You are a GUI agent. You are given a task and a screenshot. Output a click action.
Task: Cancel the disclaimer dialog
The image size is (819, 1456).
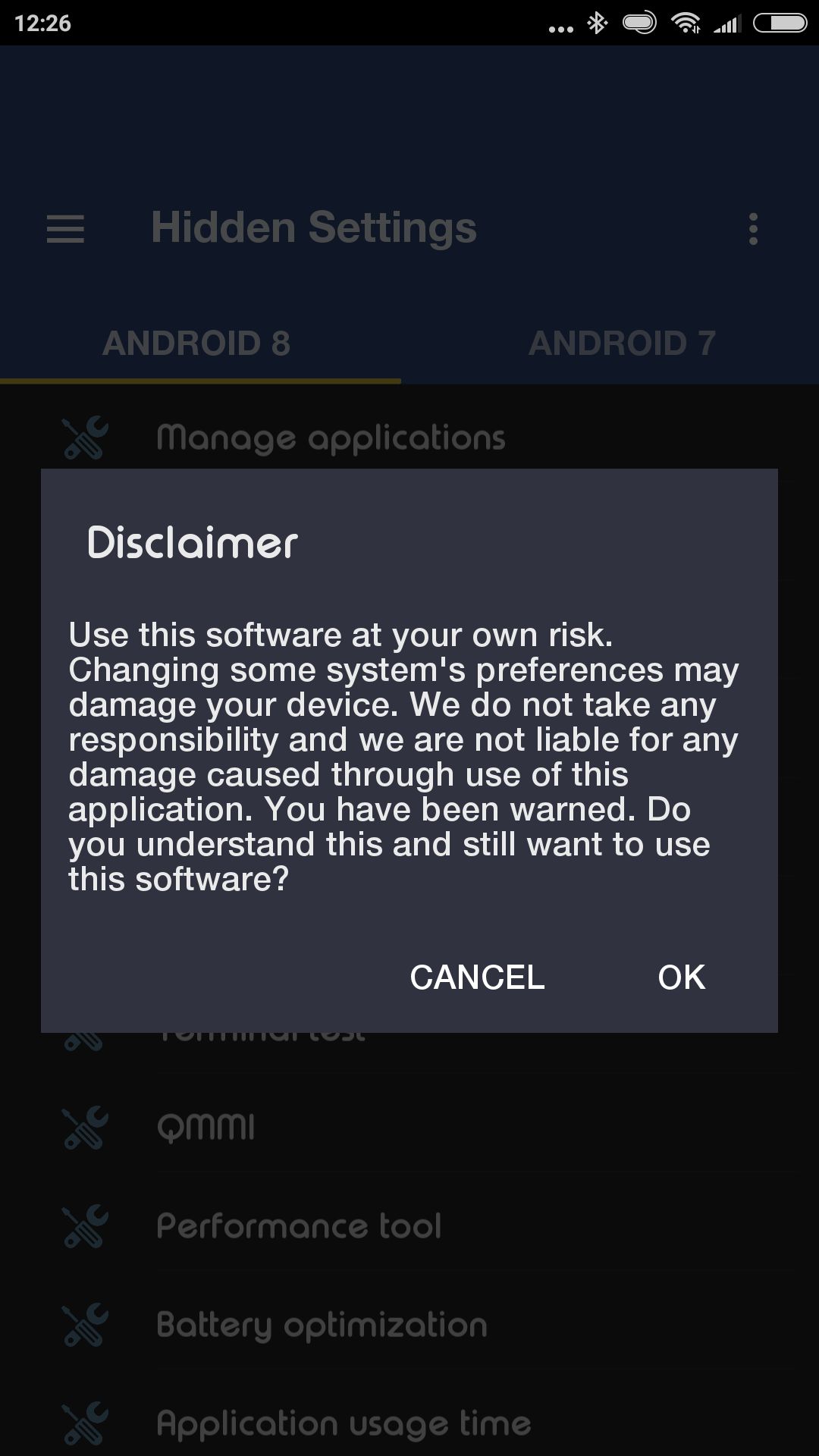(477, 977)
